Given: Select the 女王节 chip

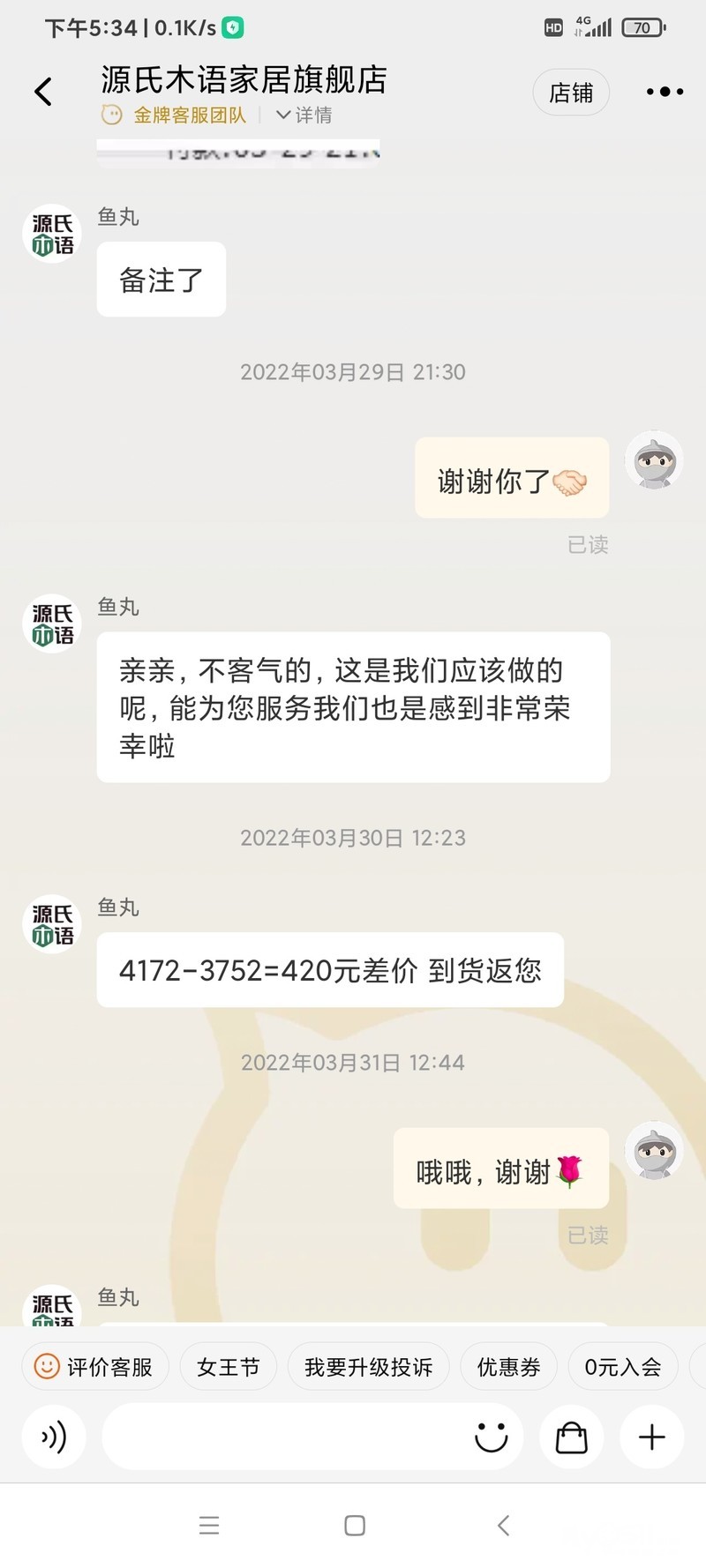Looking at the screenshot, I should pos(228,1367).
